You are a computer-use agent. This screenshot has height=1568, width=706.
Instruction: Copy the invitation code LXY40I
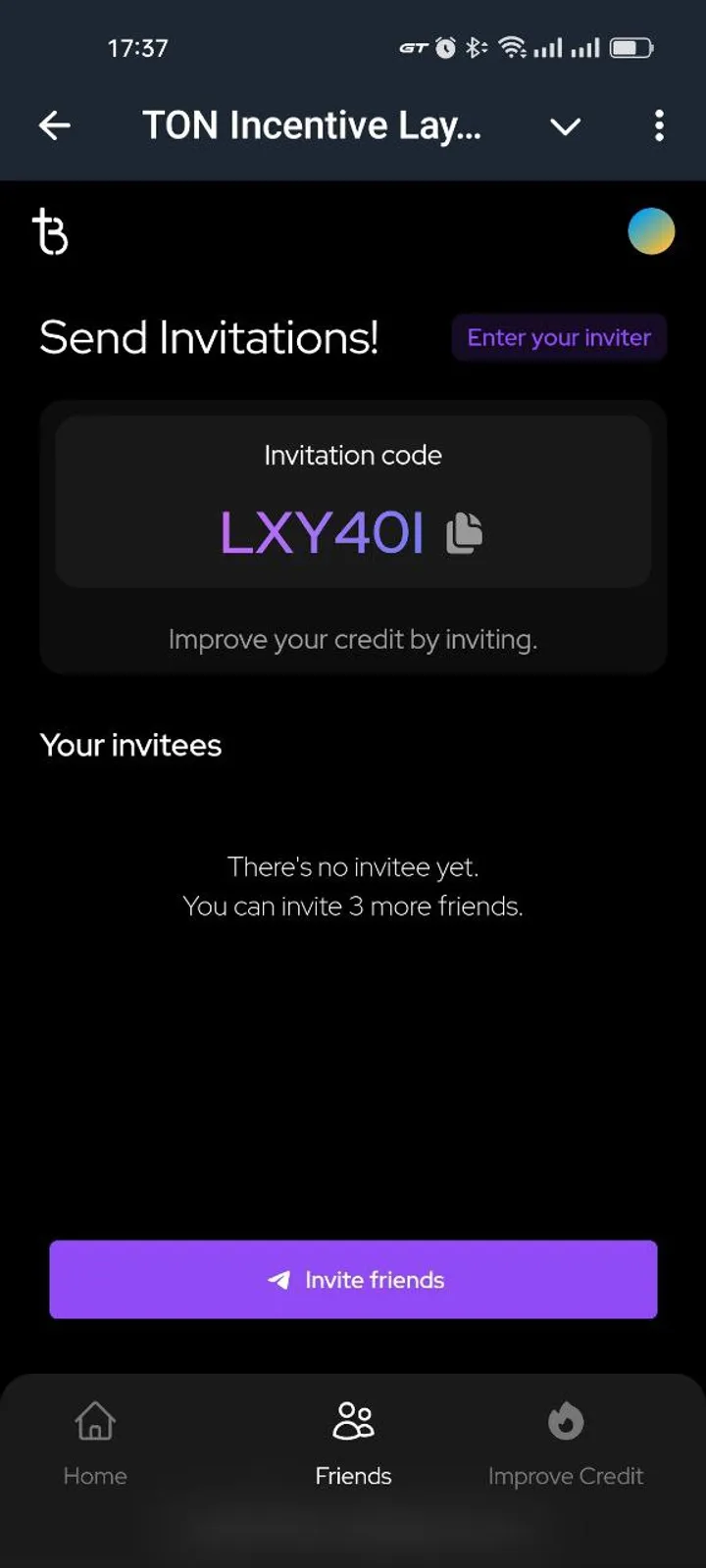coord(465,533)
